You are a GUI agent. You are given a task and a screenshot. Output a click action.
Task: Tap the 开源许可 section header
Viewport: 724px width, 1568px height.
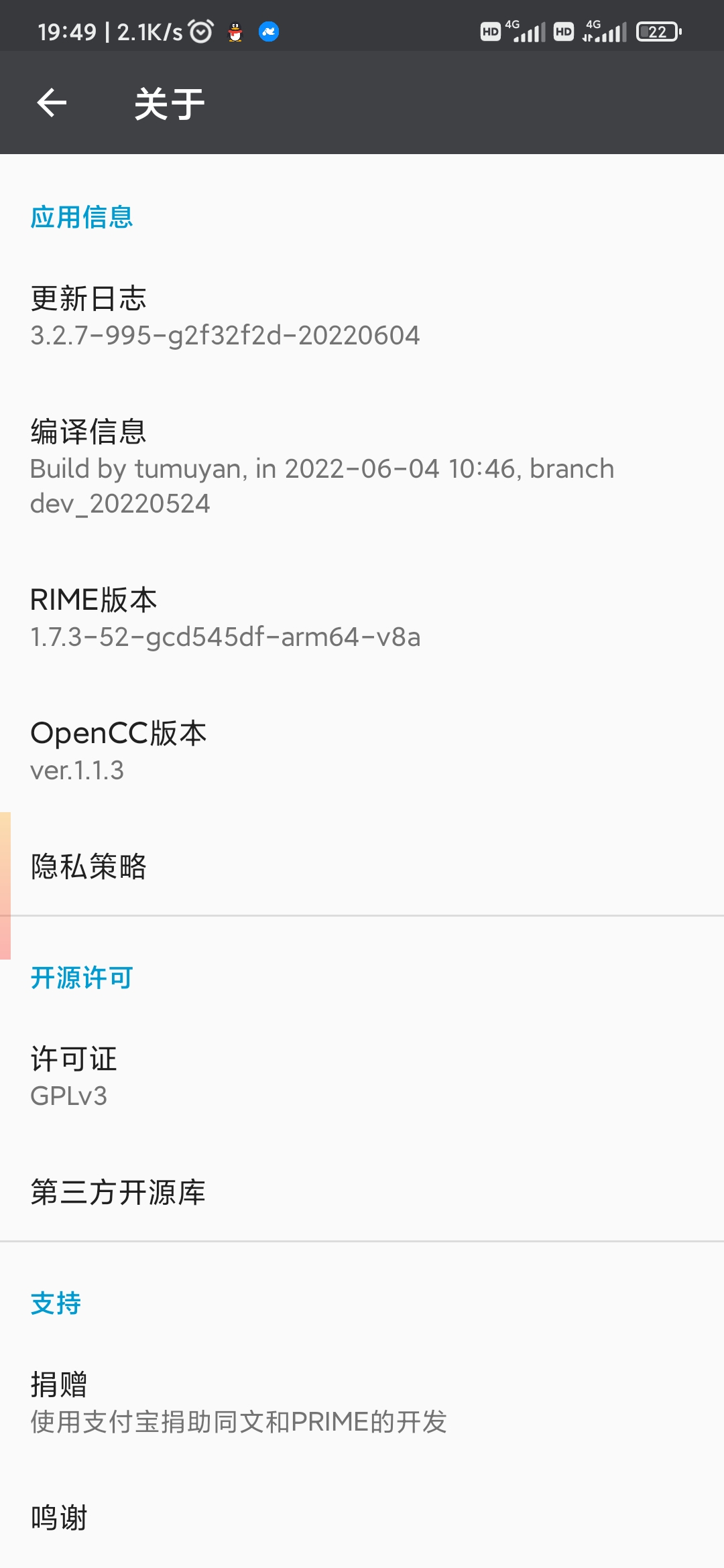click(x=82, y=978)
